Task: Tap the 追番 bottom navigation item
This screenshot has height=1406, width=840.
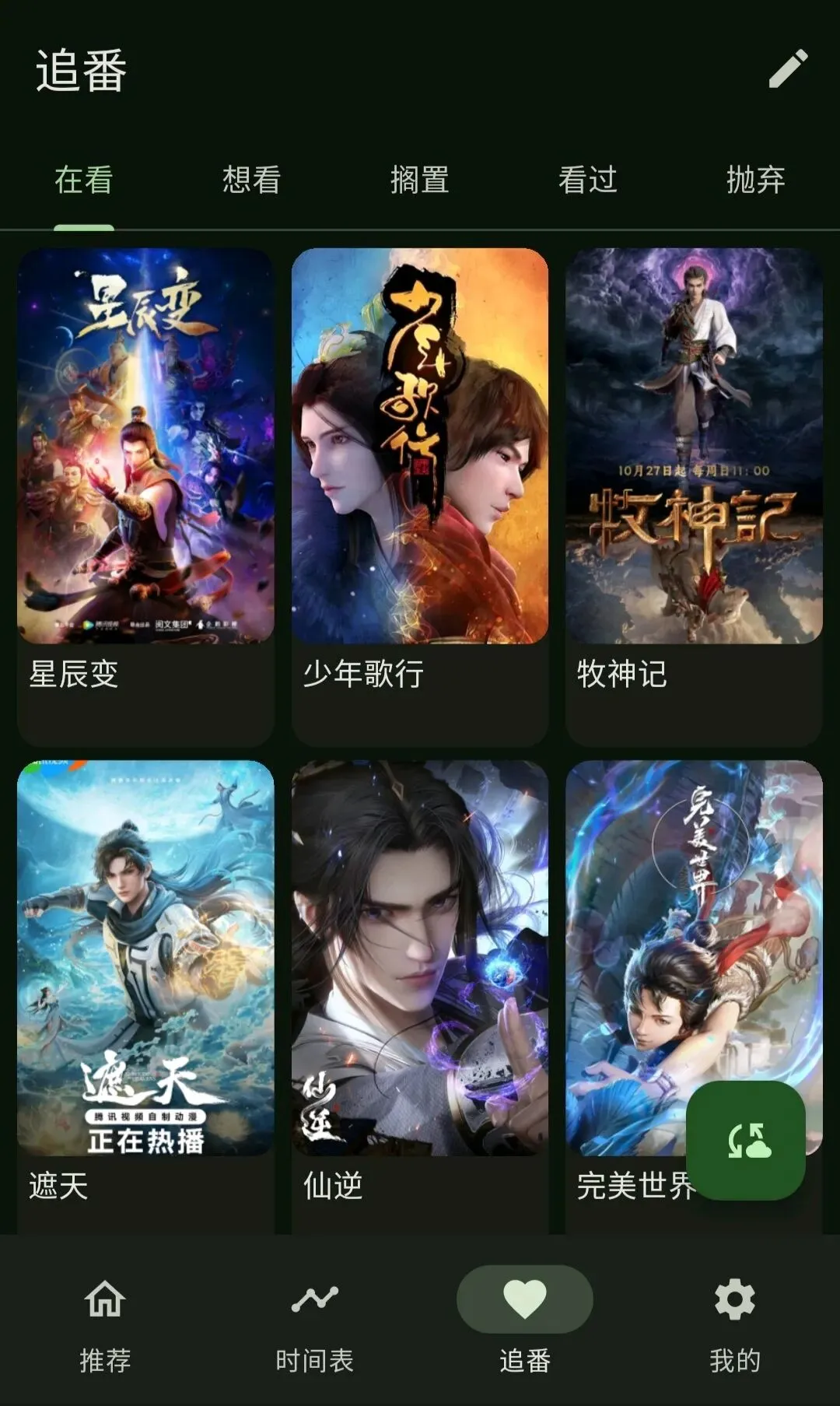Action: click(x=525, y=1322)
